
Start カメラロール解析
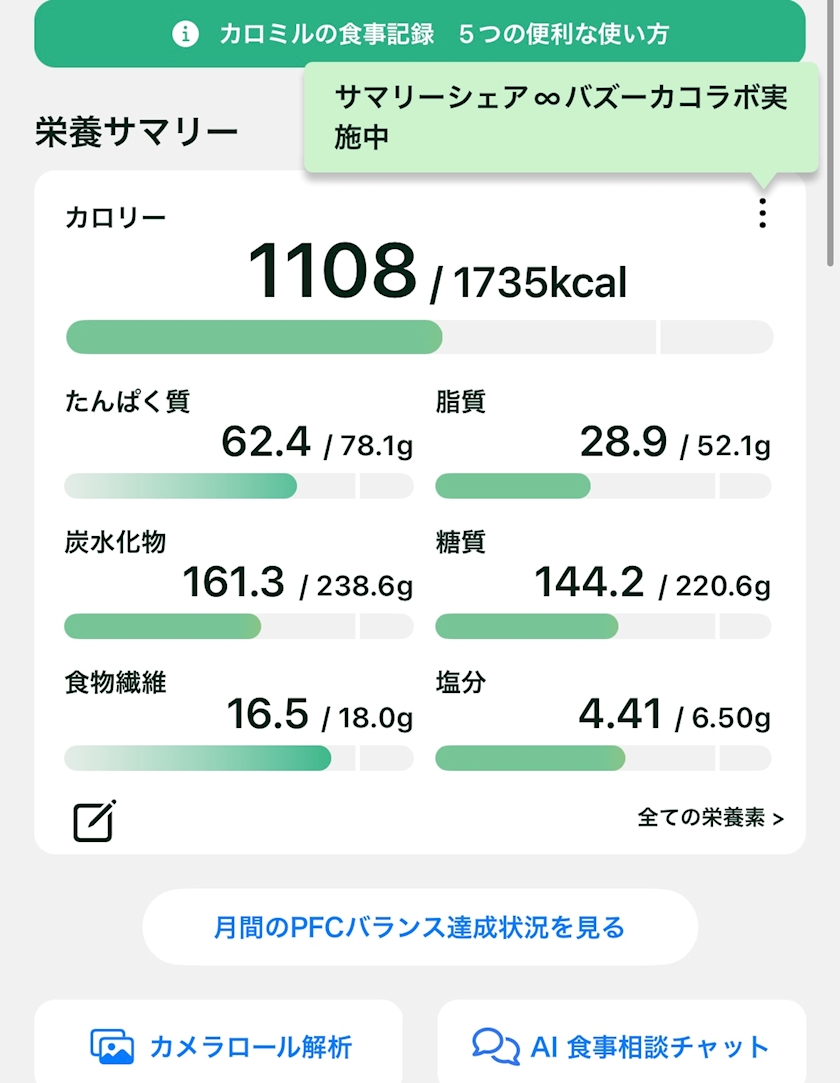[x=220, y=1046]
